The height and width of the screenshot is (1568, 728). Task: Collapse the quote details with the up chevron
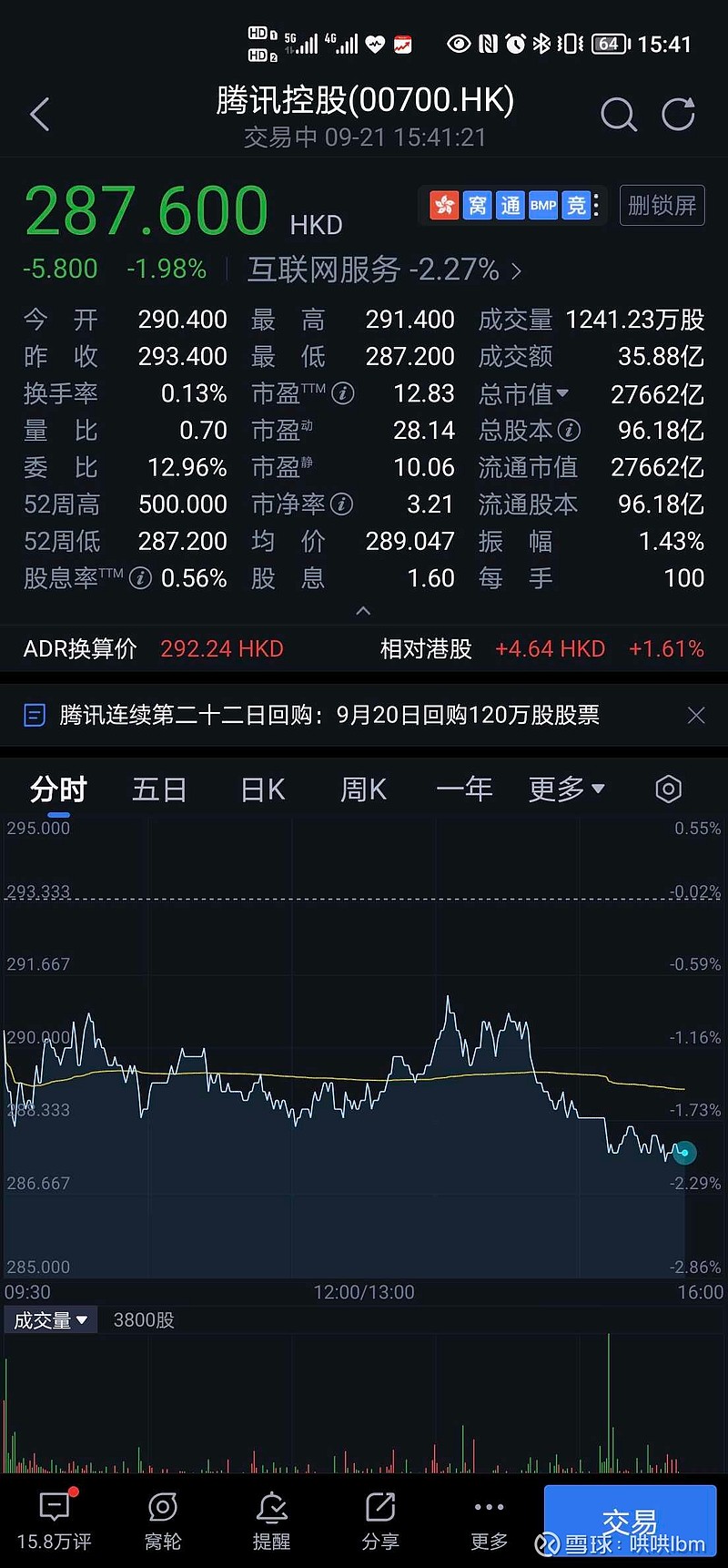(x=363, y=611)
